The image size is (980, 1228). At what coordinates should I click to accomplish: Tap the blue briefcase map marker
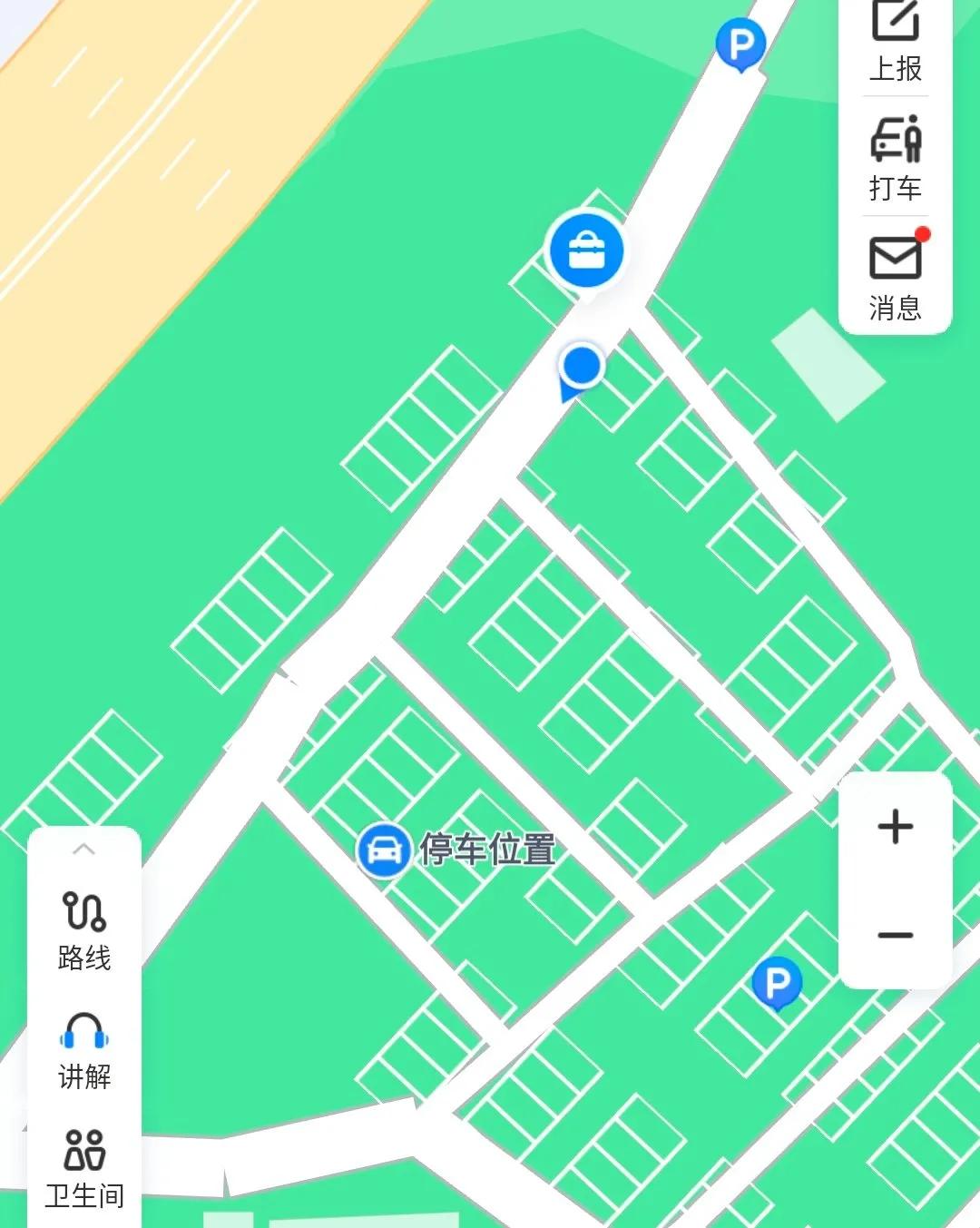(586, 250)
